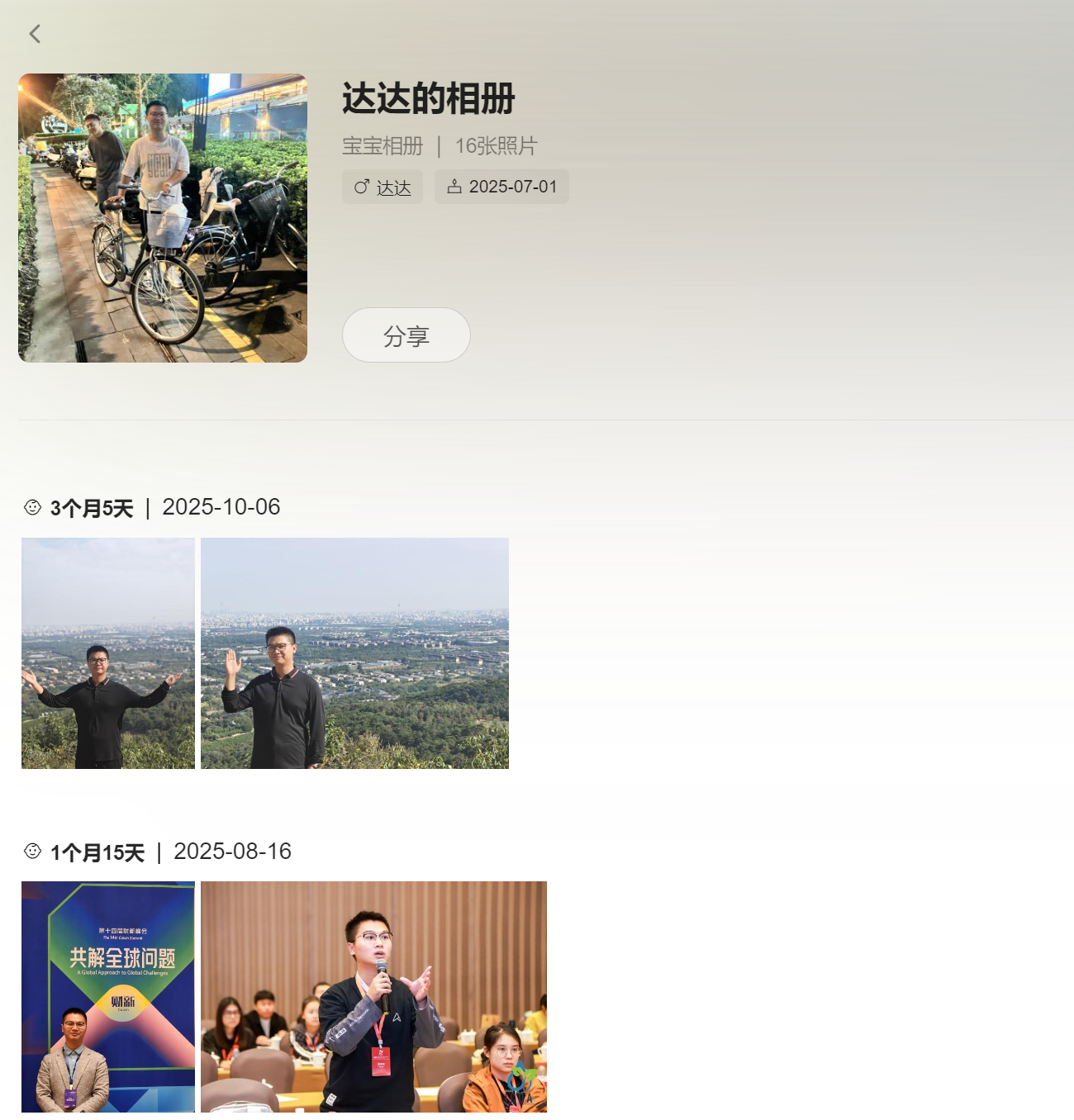Open the microphone speaker photo from 2025-08-16

(373, 997)
